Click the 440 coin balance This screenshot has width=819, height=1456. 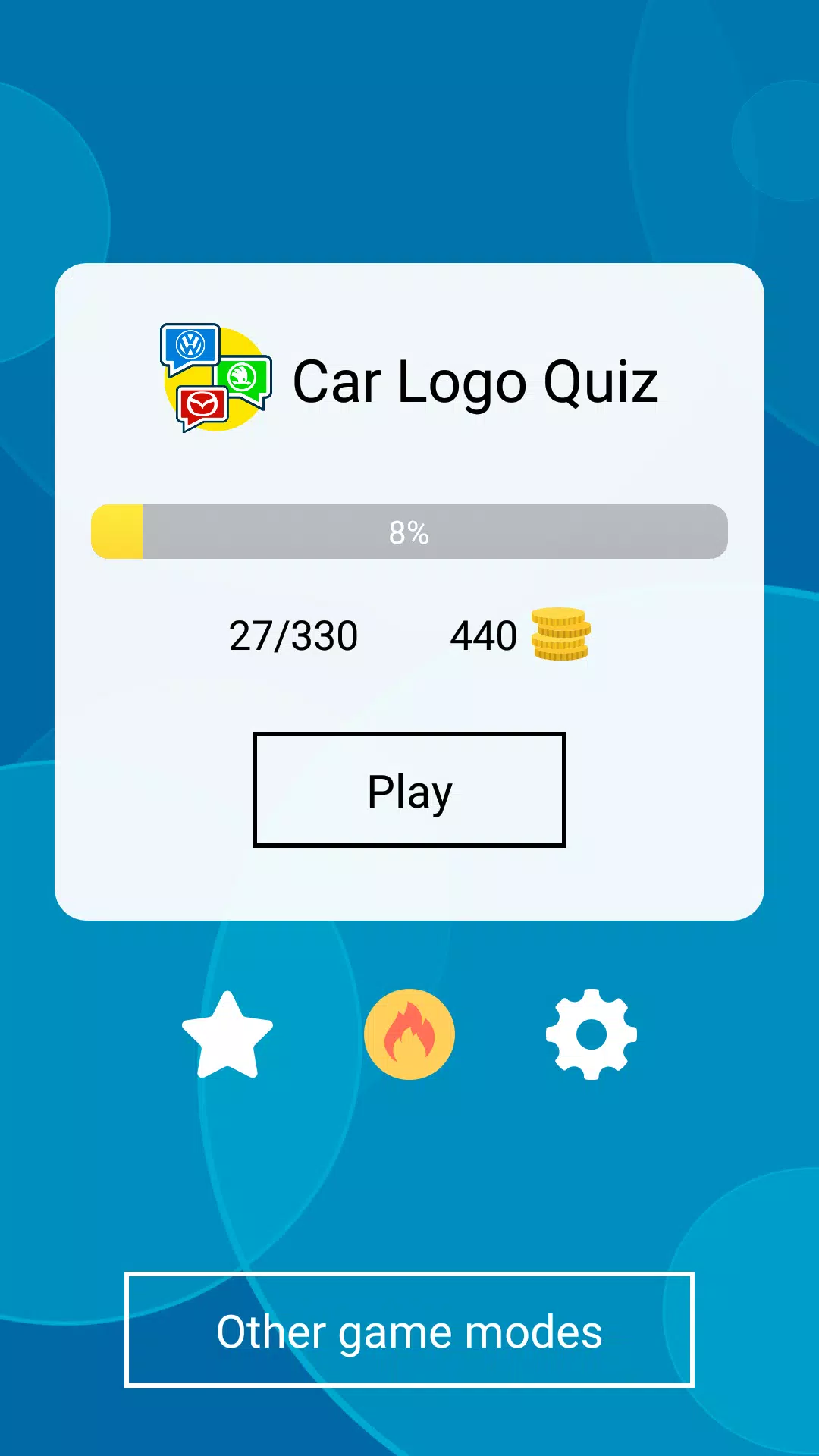click(x=484, y=637)
